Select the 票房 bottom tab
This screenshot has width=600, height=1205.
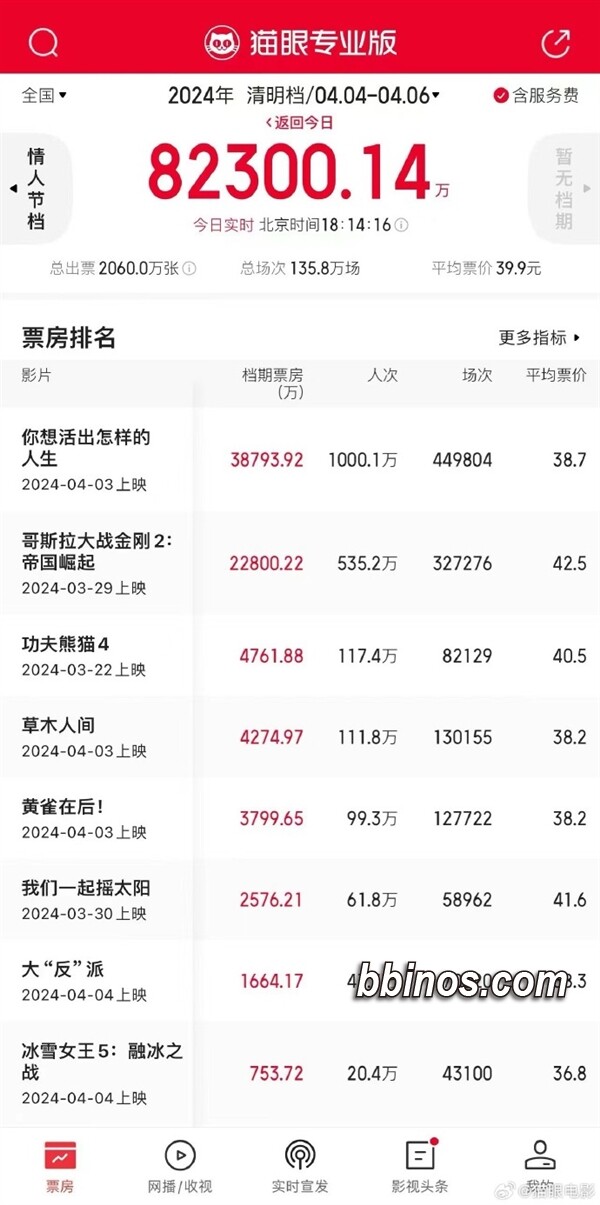(x=60, y=1167)
